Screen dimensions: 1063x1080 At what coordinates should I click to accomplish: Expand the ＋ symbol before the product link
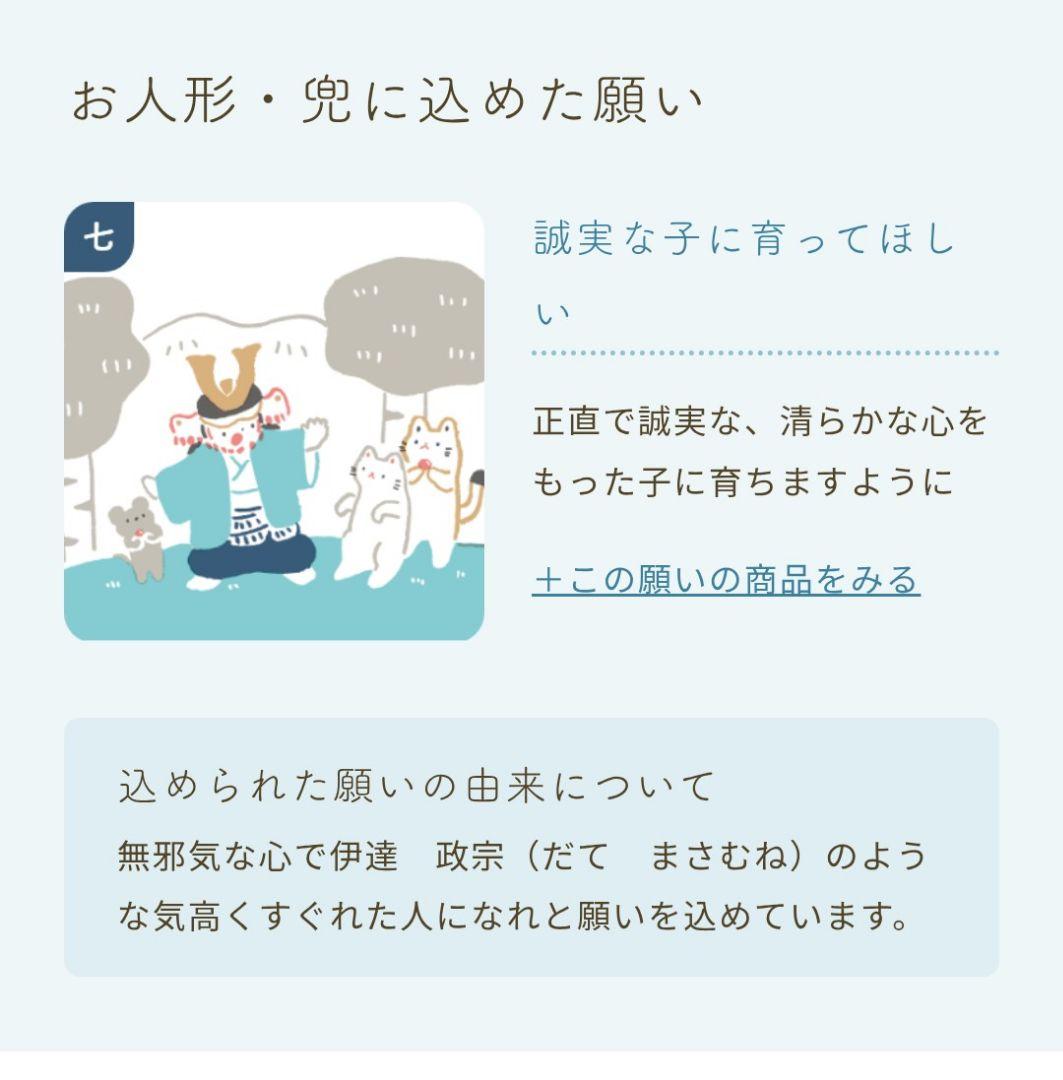click(548, 577)
